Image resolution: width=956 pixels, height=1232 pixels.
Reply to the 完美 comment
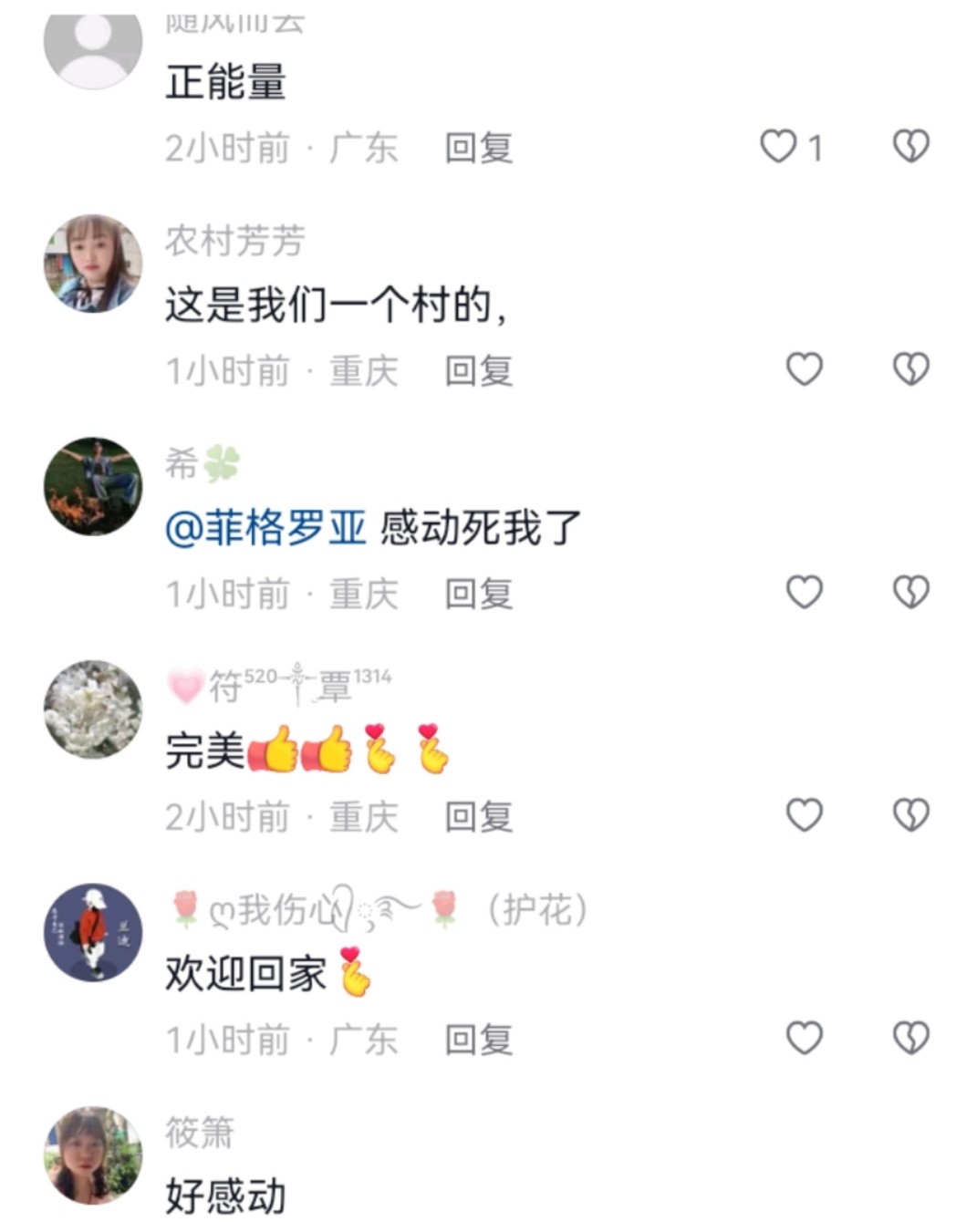click(478, 816)
